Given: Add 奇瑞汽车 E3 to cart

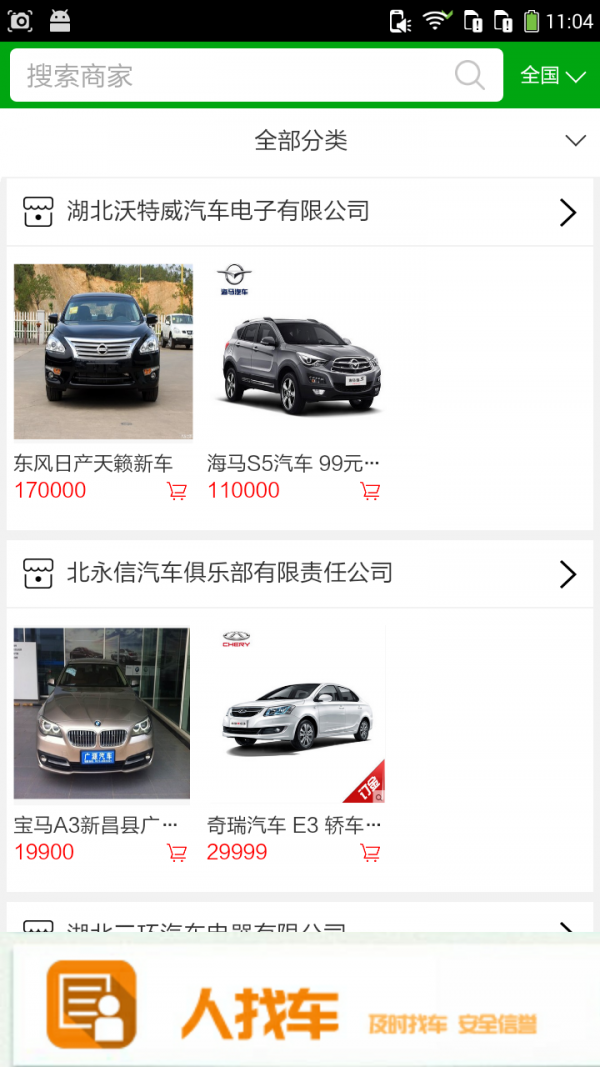Looking at the screenshot, I should (x=370, y=853).
